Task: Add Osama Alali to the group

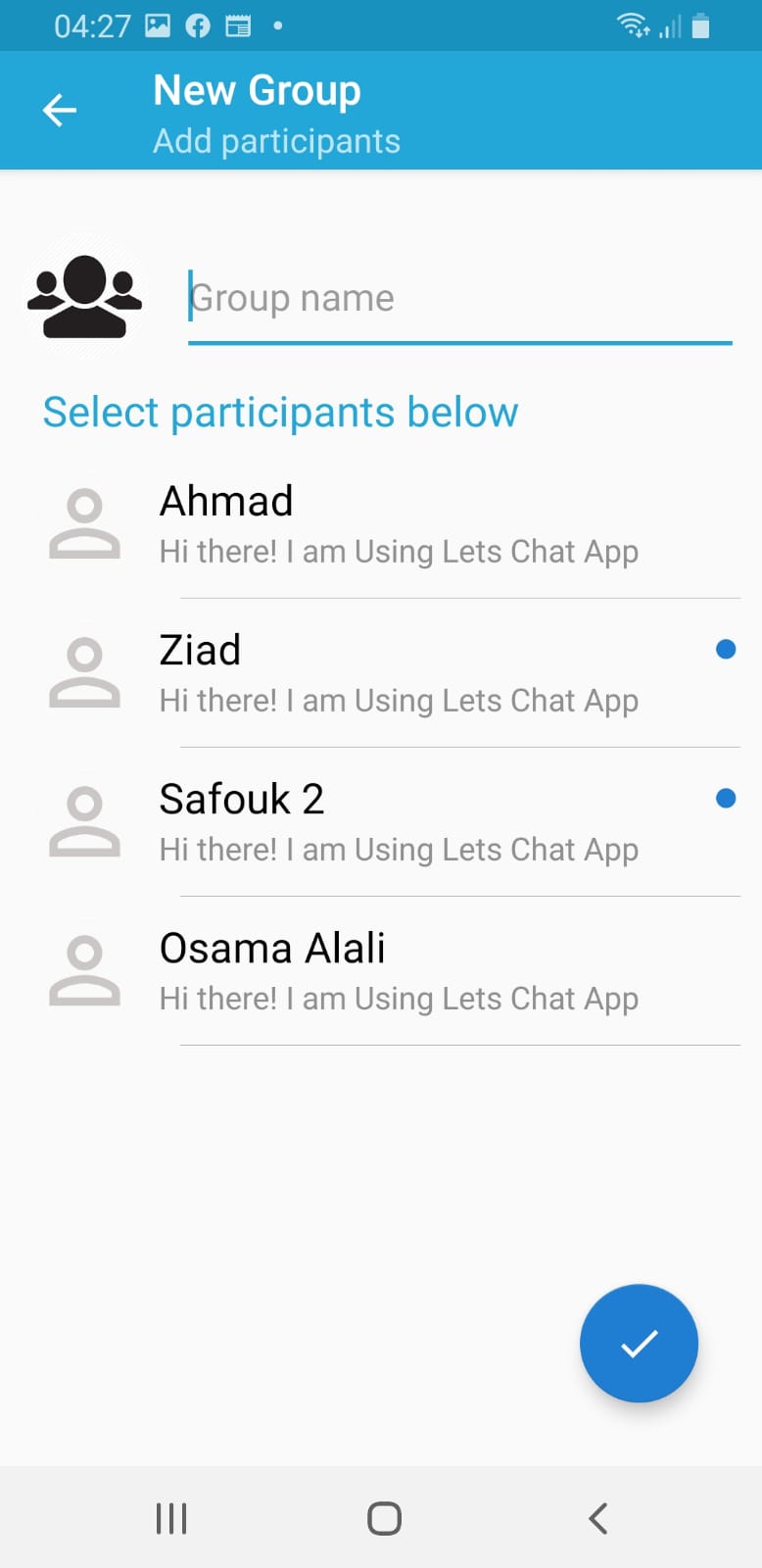Action: pyautogui.click(x=381, y=971)
